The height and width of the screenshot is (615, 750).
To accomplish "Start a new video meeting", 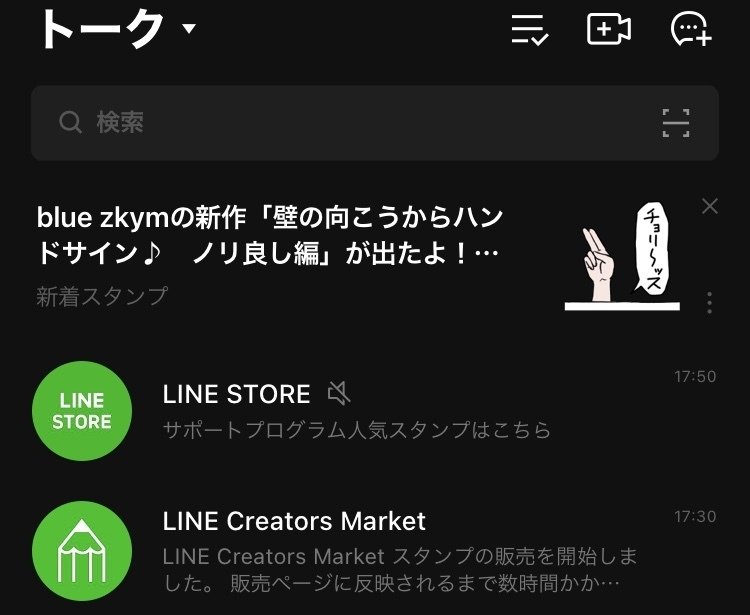I will pos(608,29).
